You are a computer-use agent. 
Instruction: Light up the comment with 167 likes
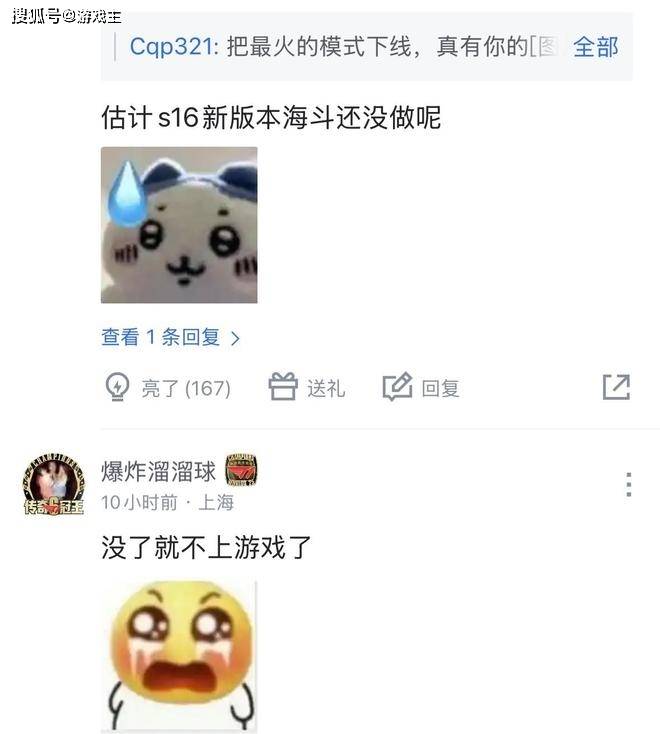pyautogui.click(x=168, y=388)
